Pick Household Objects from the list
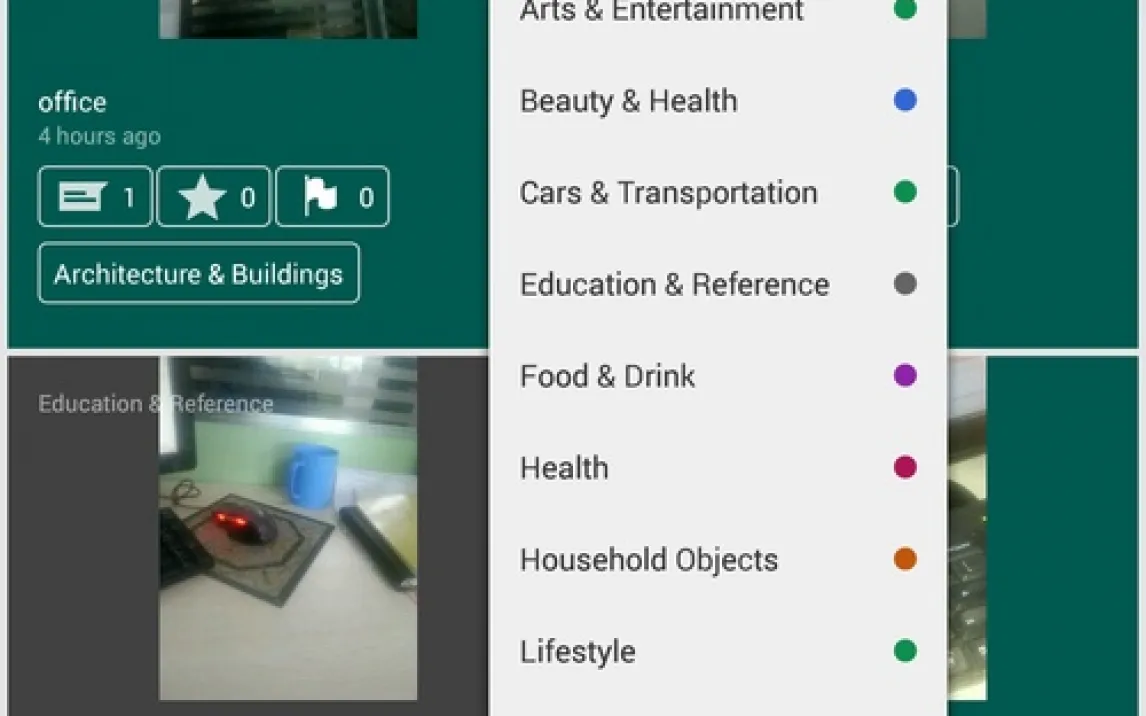1146x716 pixels. pos(648,560)
